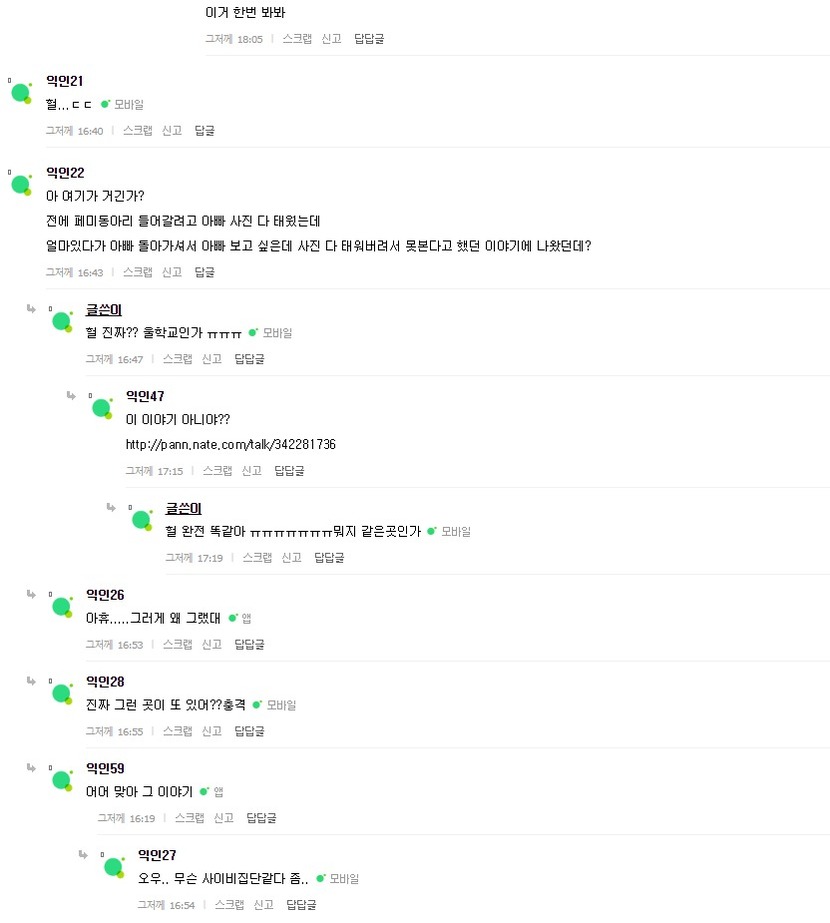This screenshot has height=923, width=830.
Task: Report 익인26's comment
Action: (x=212, y=645)
